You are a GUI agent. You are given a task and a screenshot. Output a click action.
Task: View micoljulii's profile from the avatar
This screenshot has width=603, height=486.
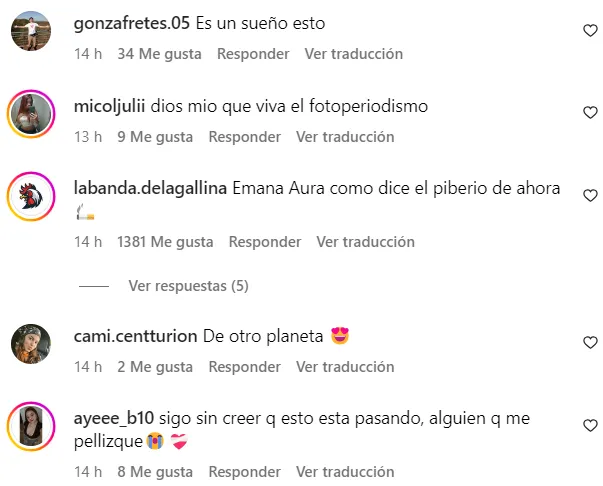click(x=31, y=112)
